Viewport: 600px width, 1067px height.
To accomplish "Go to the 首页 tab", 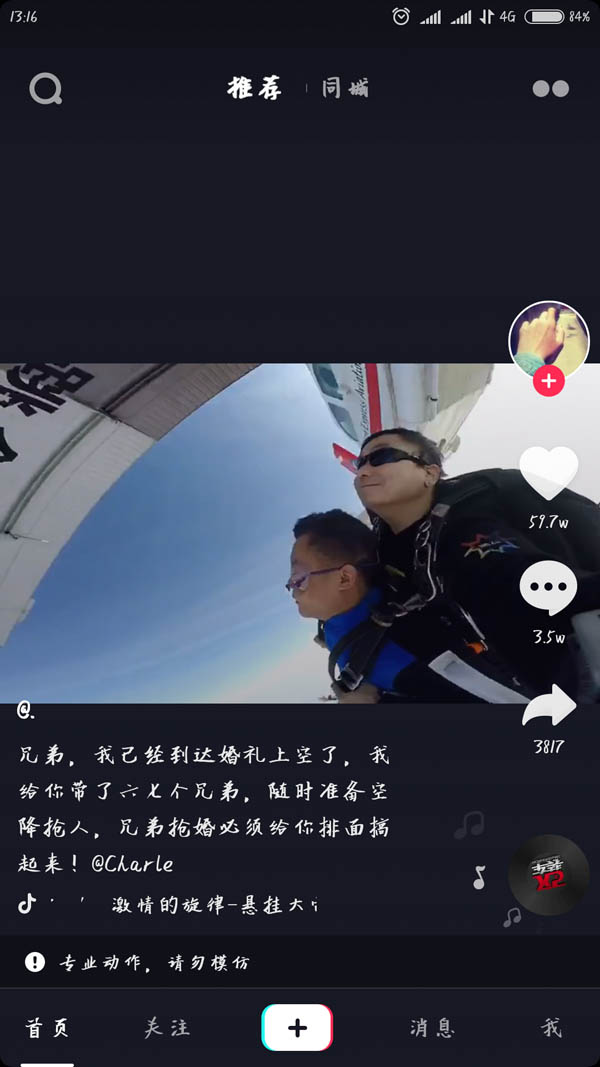I will tap(47, 1027).
